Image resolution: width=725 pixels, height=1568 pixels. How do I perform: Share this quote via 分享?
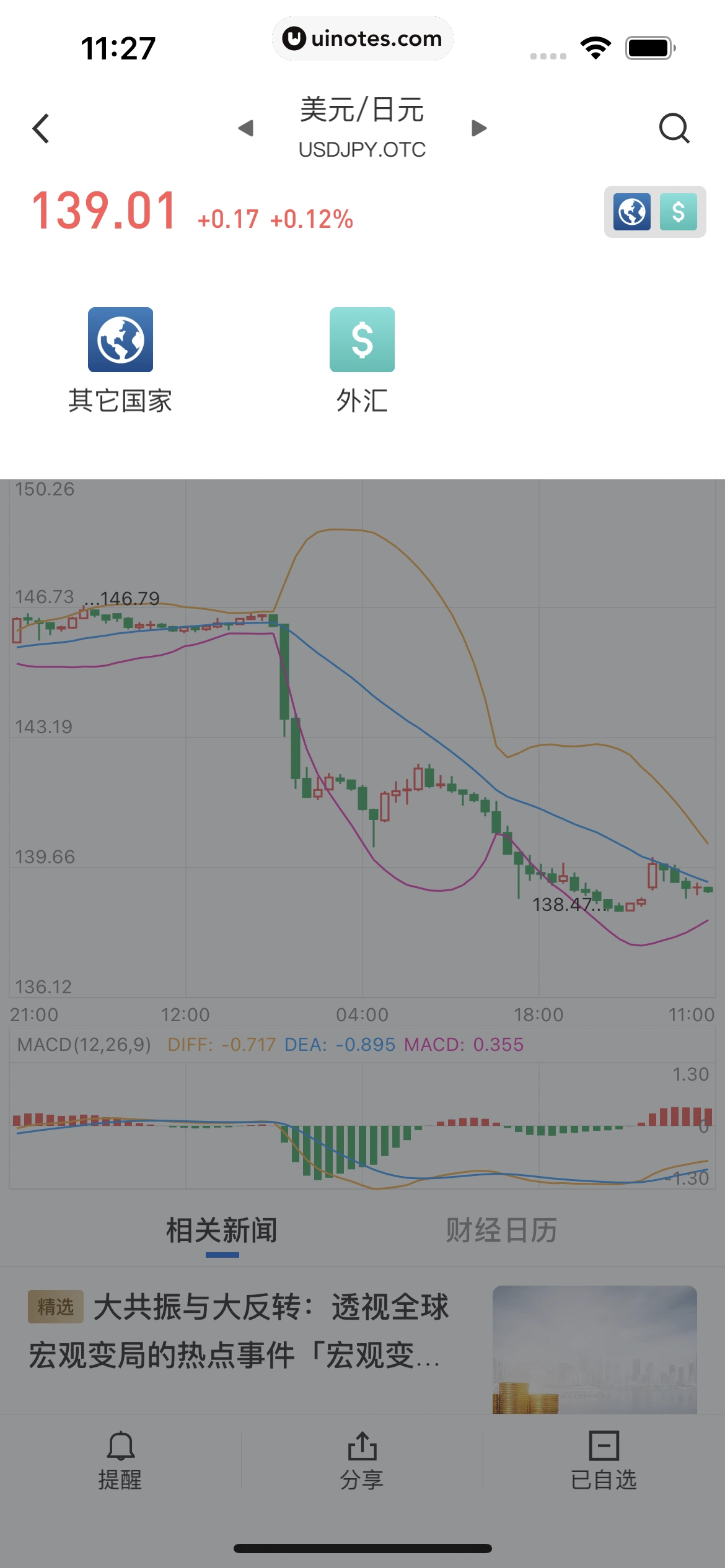coord(362,1460)
